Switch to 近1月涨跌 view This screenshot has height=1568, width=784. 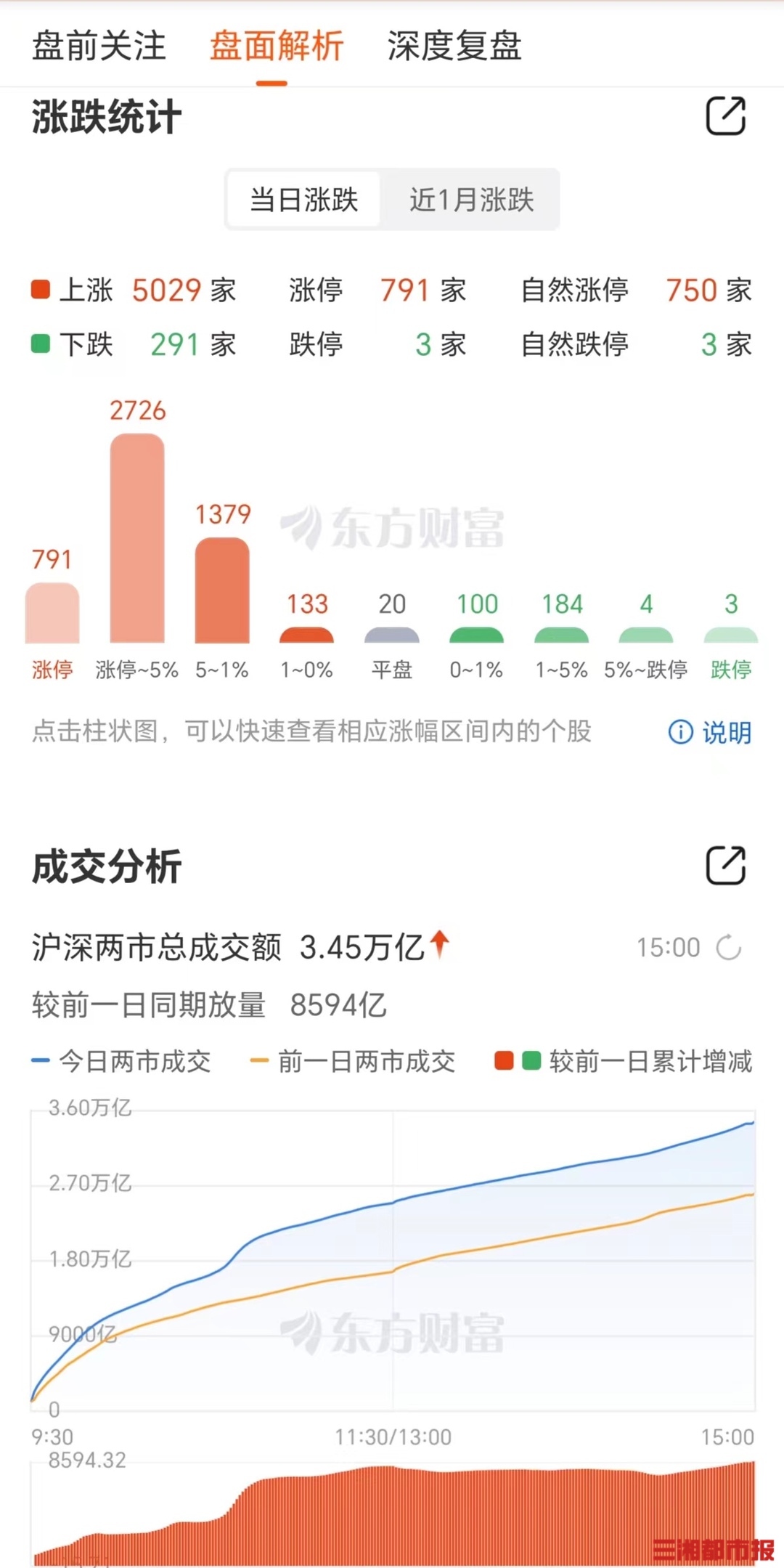click(x=471, y=199)
